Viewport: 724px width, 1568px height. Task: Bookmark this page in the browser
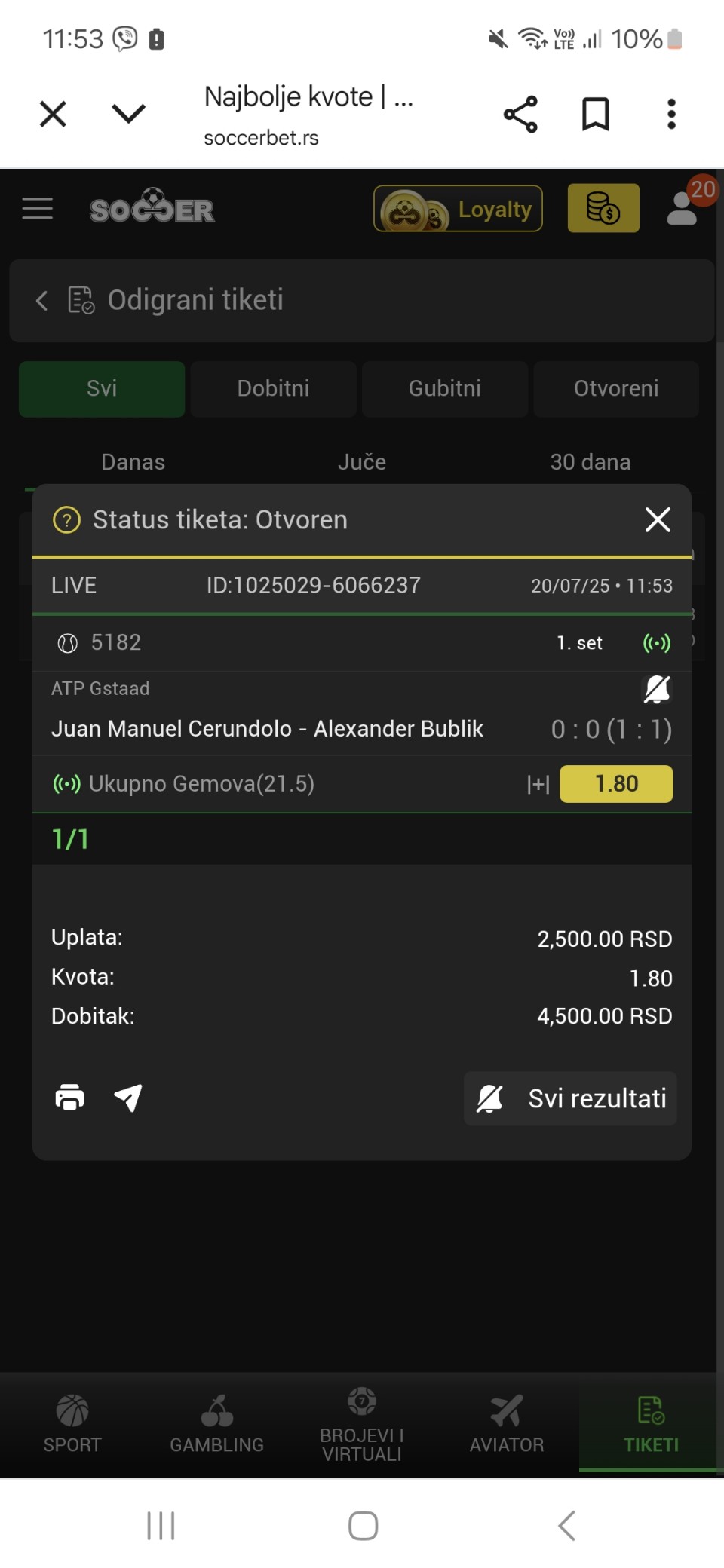point(596,115)
